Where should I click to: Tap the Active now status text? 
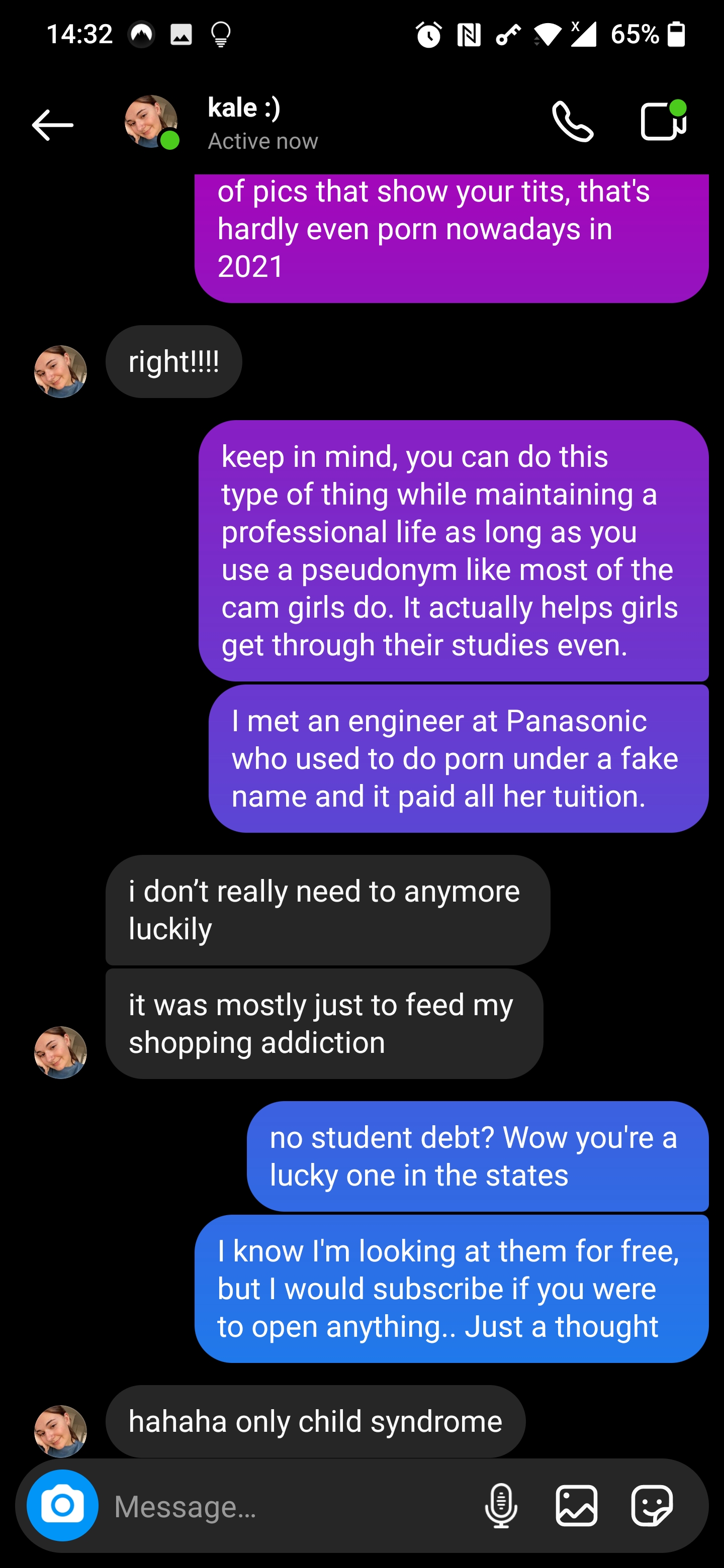tap(263, 140)
